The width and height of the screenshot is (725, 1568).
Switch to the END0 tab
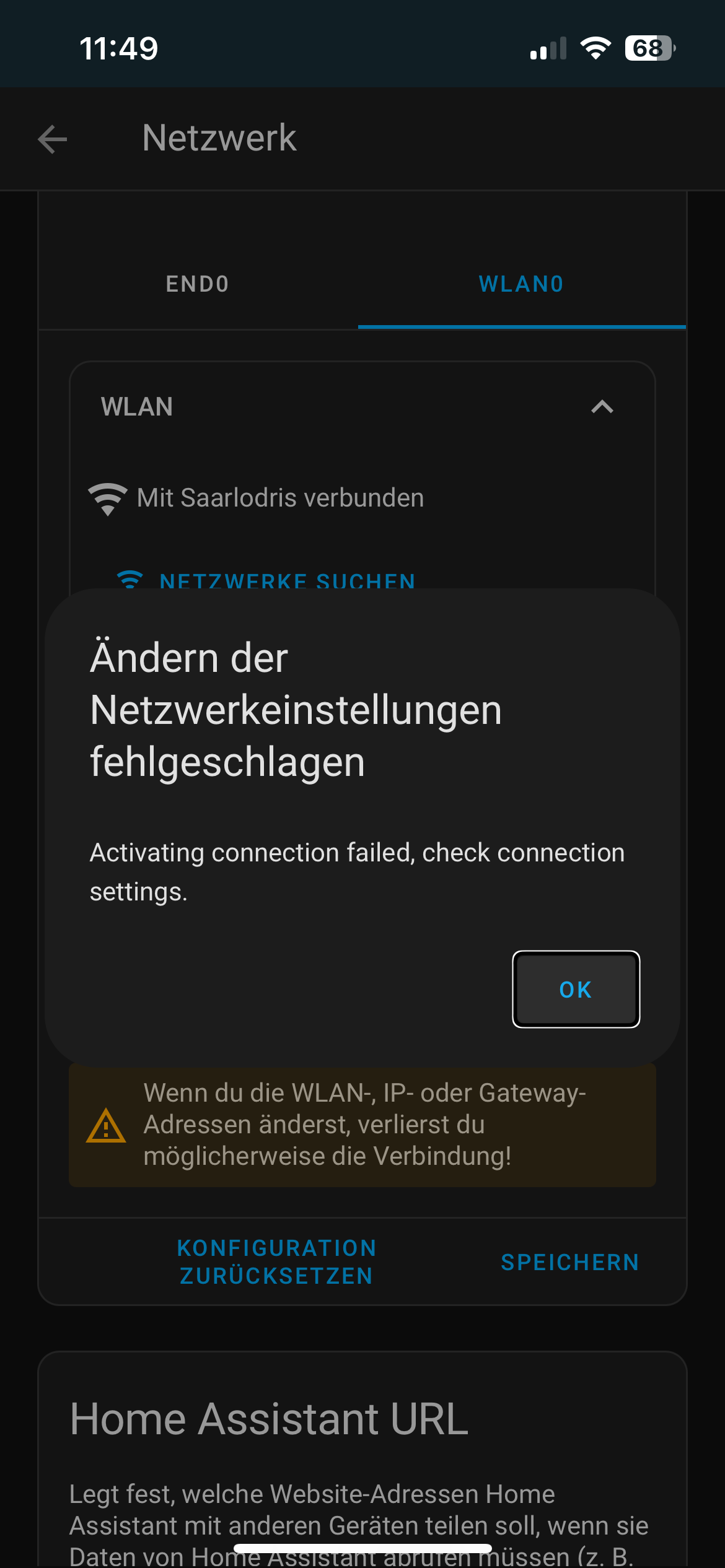(x=198, y=284)
